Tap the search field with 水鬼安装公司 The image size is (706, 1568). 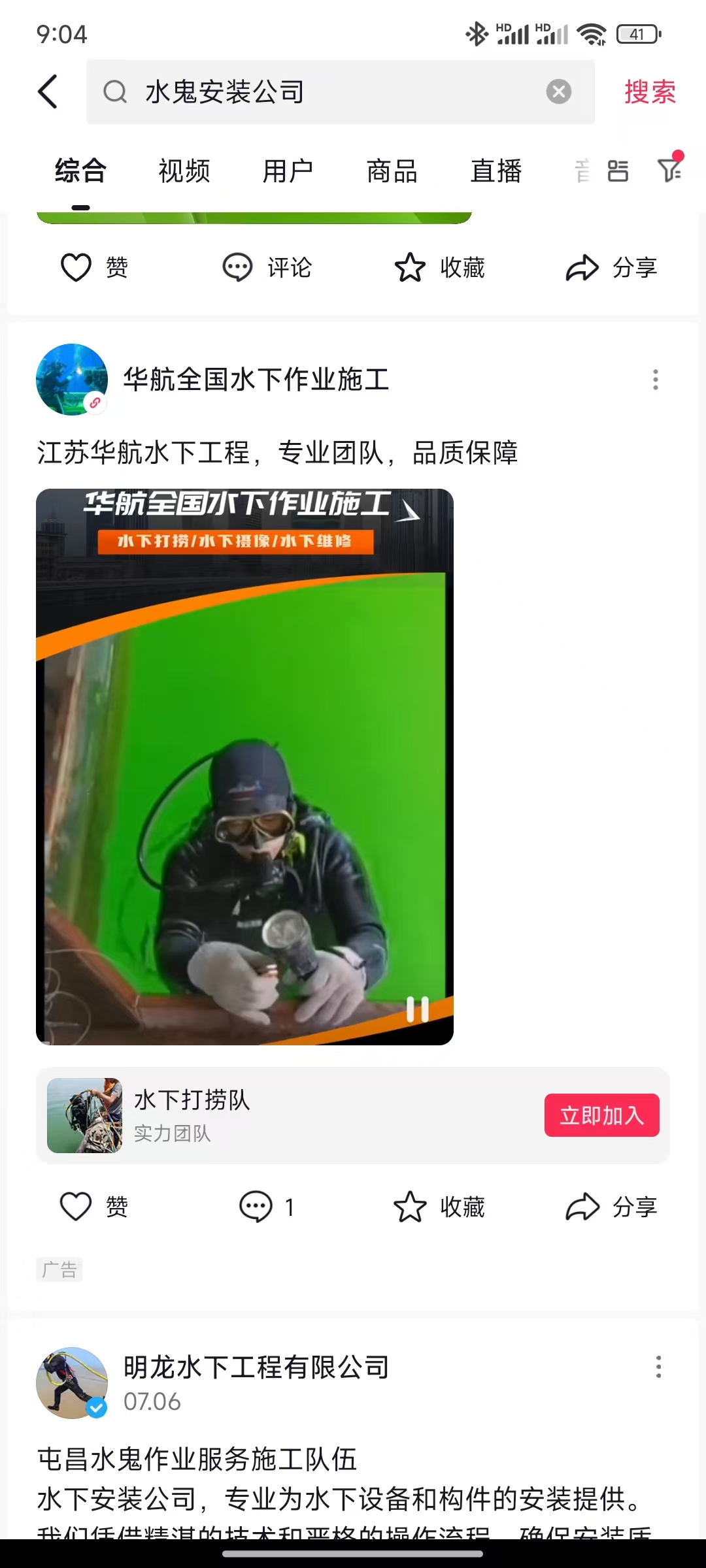327,92
